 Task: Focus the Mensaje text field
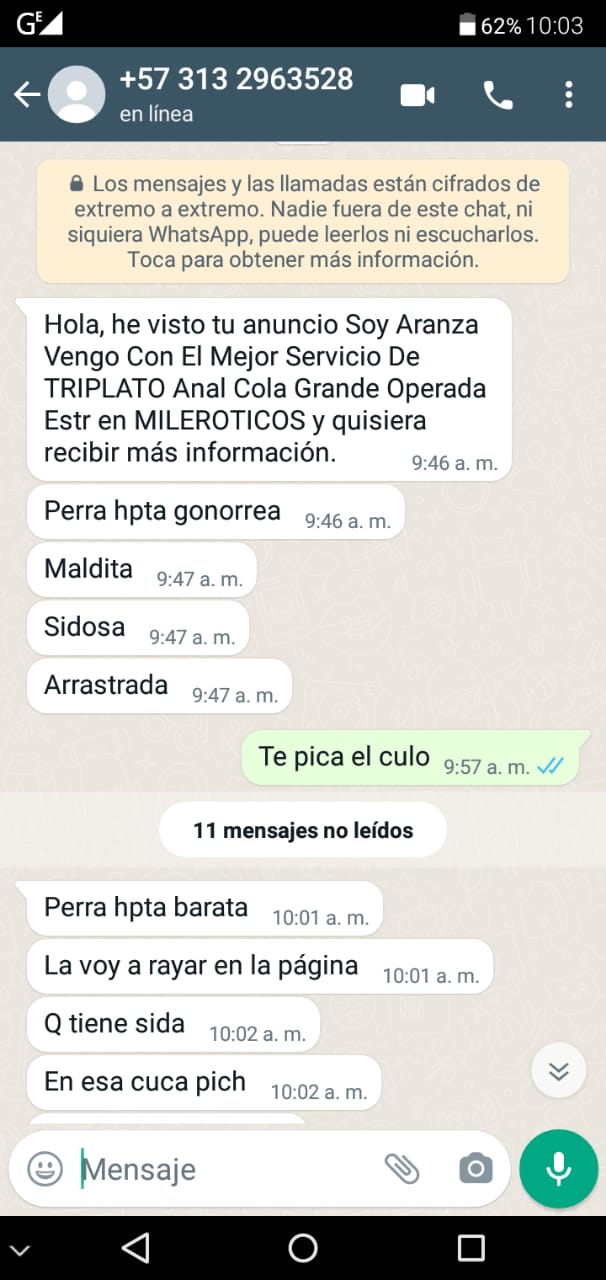tap(220, 1169)
